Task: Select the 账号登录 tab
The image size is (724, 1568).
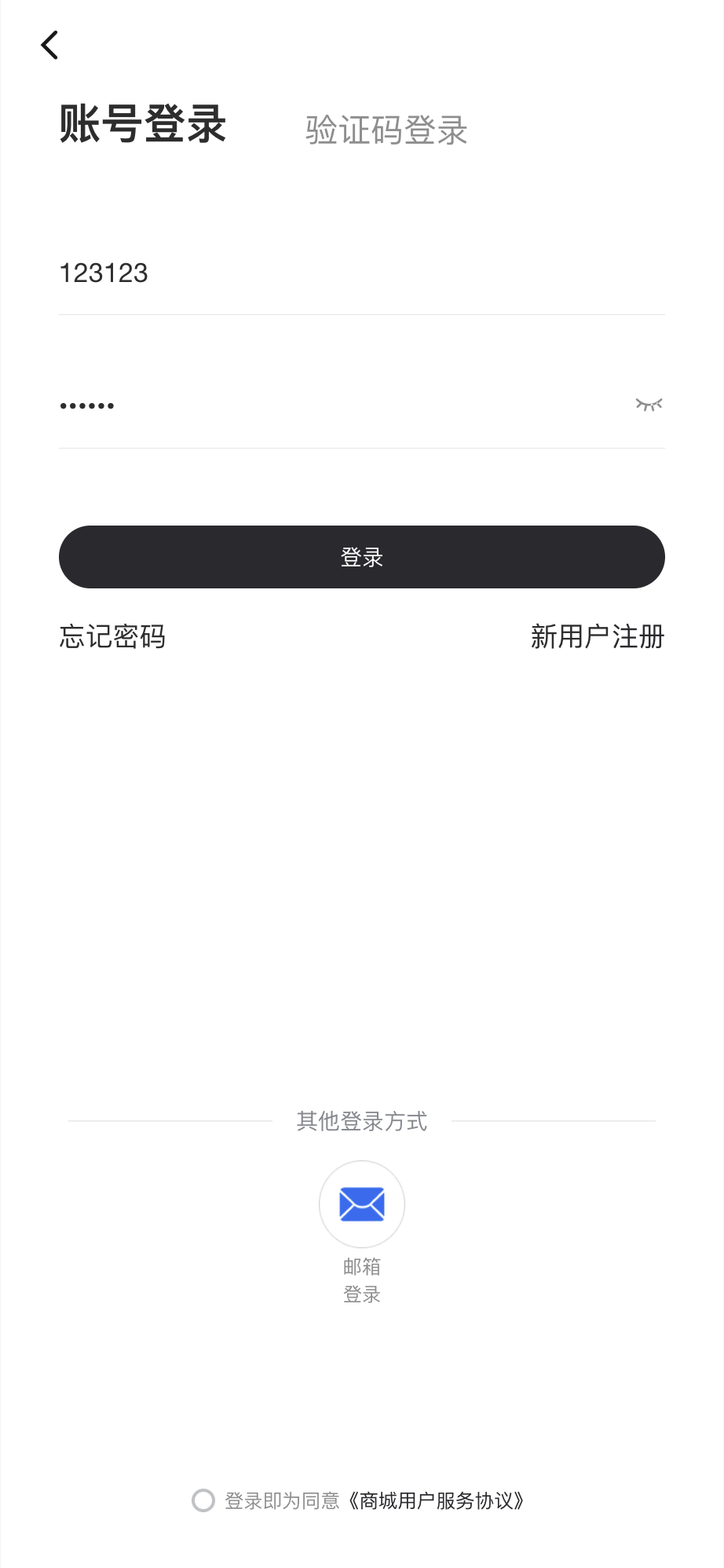Action: click(x=143, y=124)
